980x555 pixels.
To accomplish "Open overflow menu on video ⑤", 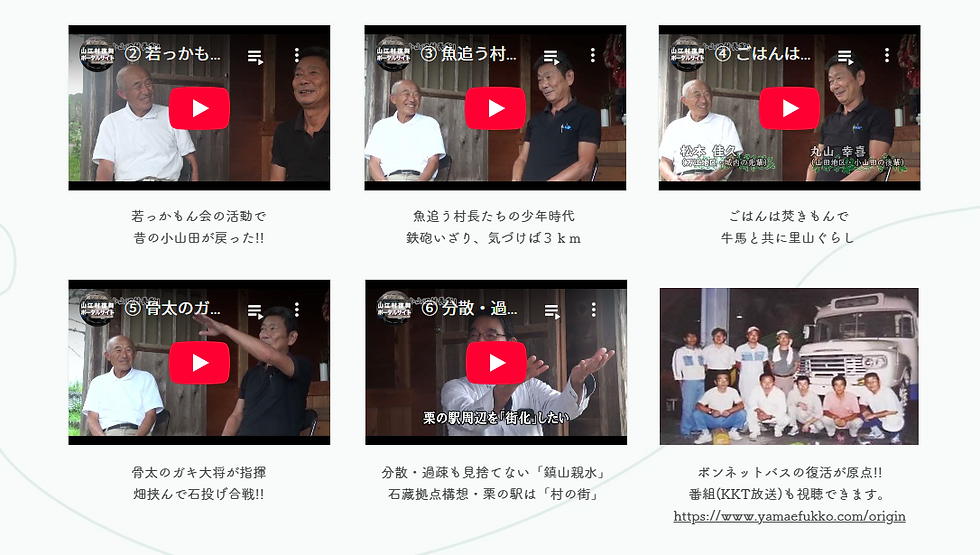I will point(296,310).
